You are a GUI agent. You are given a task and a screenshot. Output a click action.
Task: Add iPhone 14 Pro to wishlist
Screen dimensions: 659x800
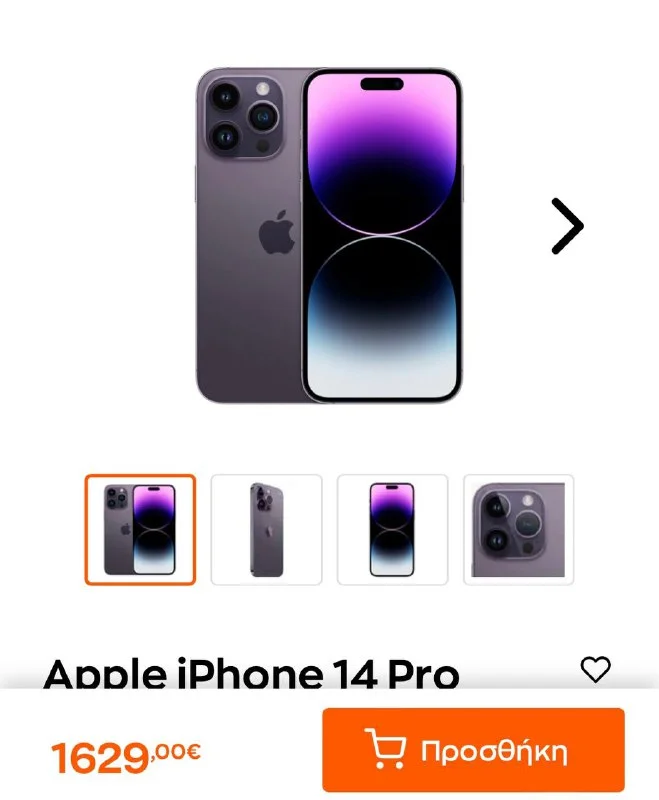coord(595,670)
